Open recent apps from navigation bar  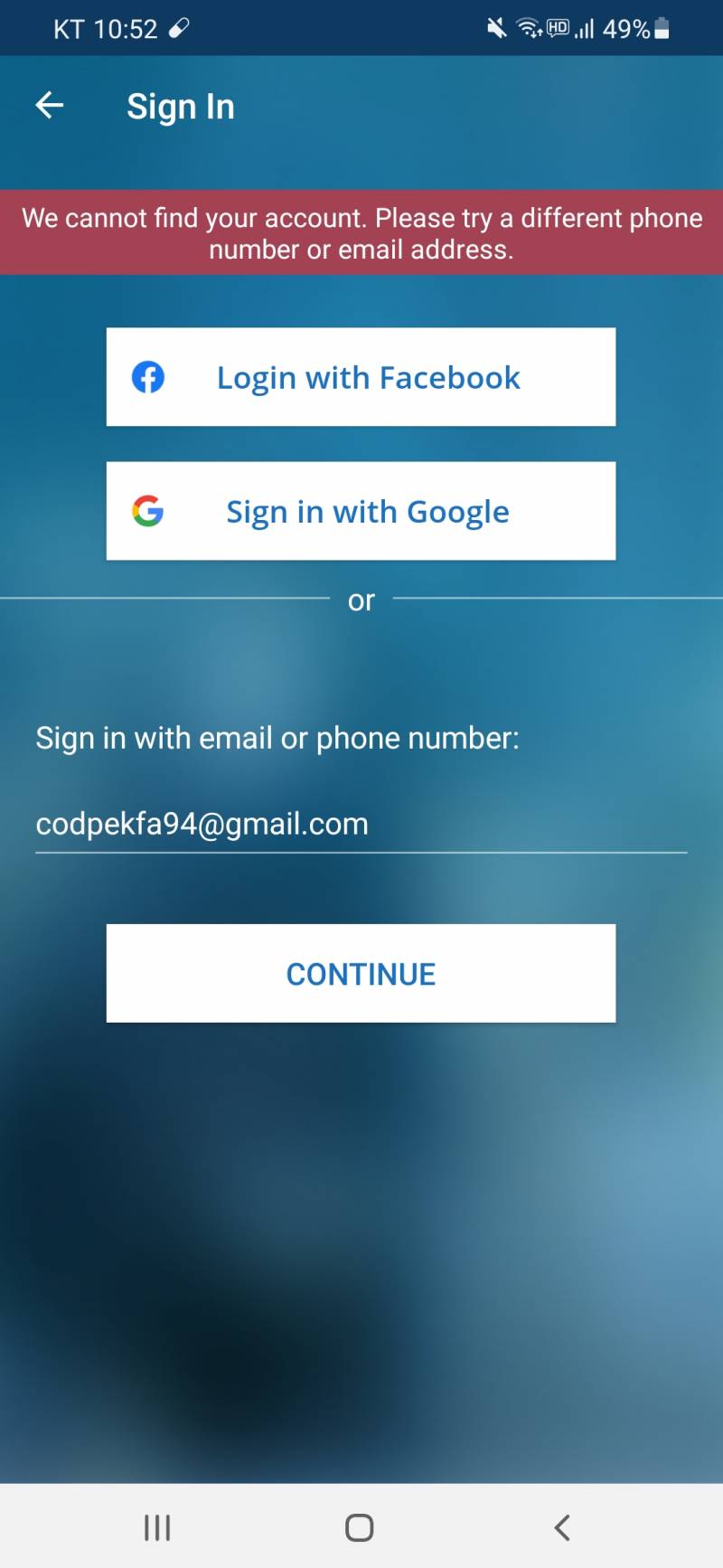[157, 1527]
